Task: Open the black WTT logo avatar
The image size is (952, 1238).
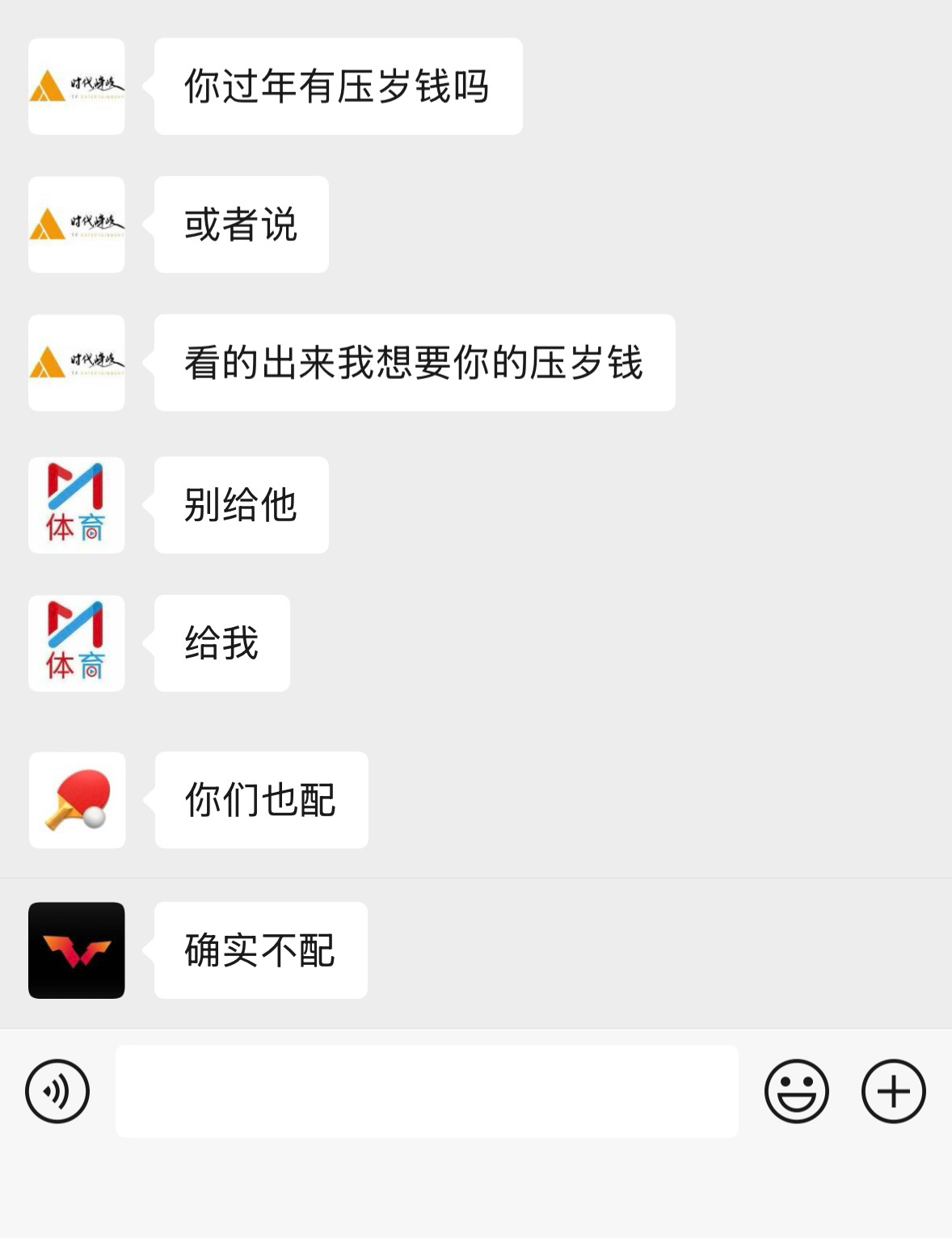Action: (76, 951)
